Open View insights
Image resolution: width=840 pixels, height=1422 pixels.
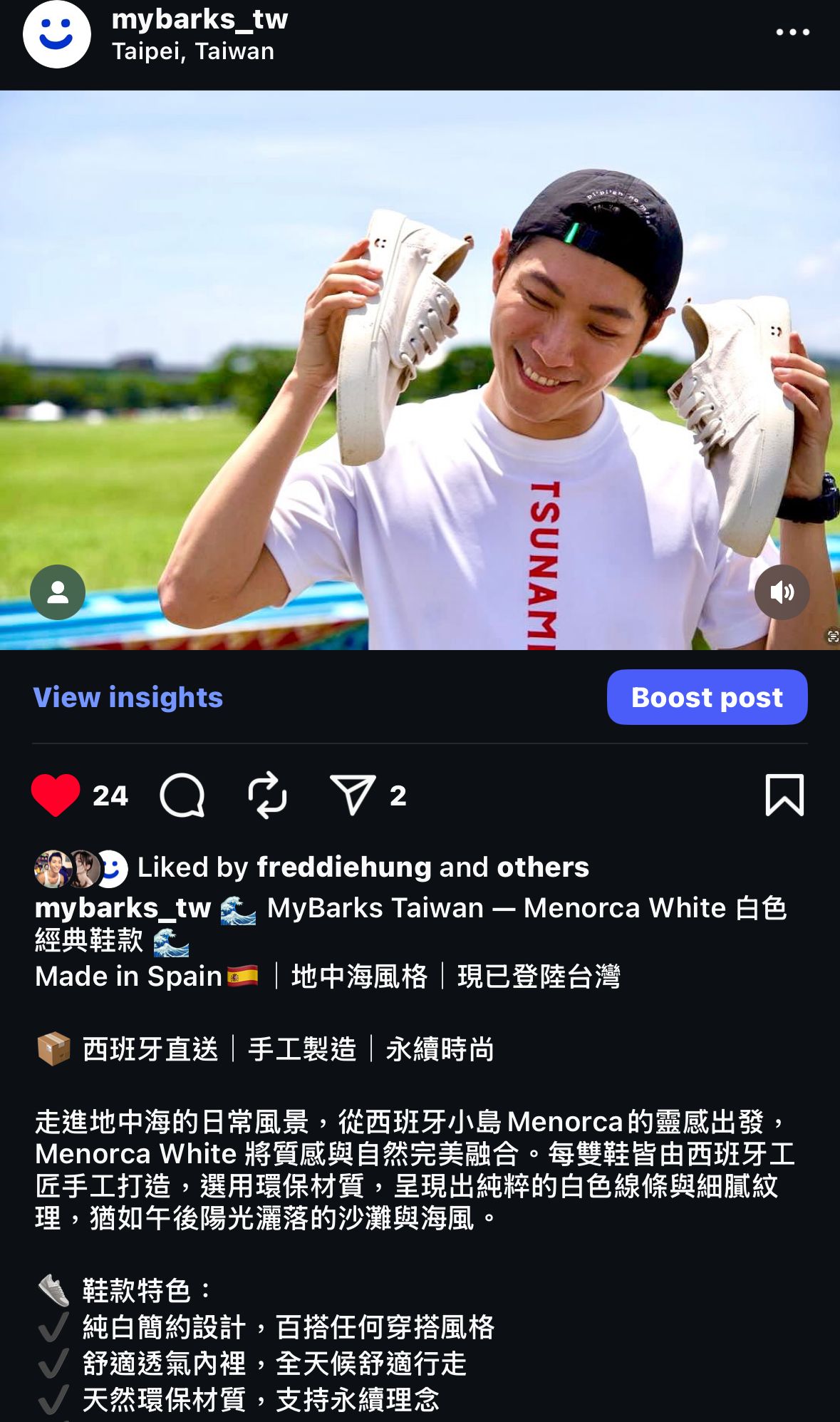128,698
